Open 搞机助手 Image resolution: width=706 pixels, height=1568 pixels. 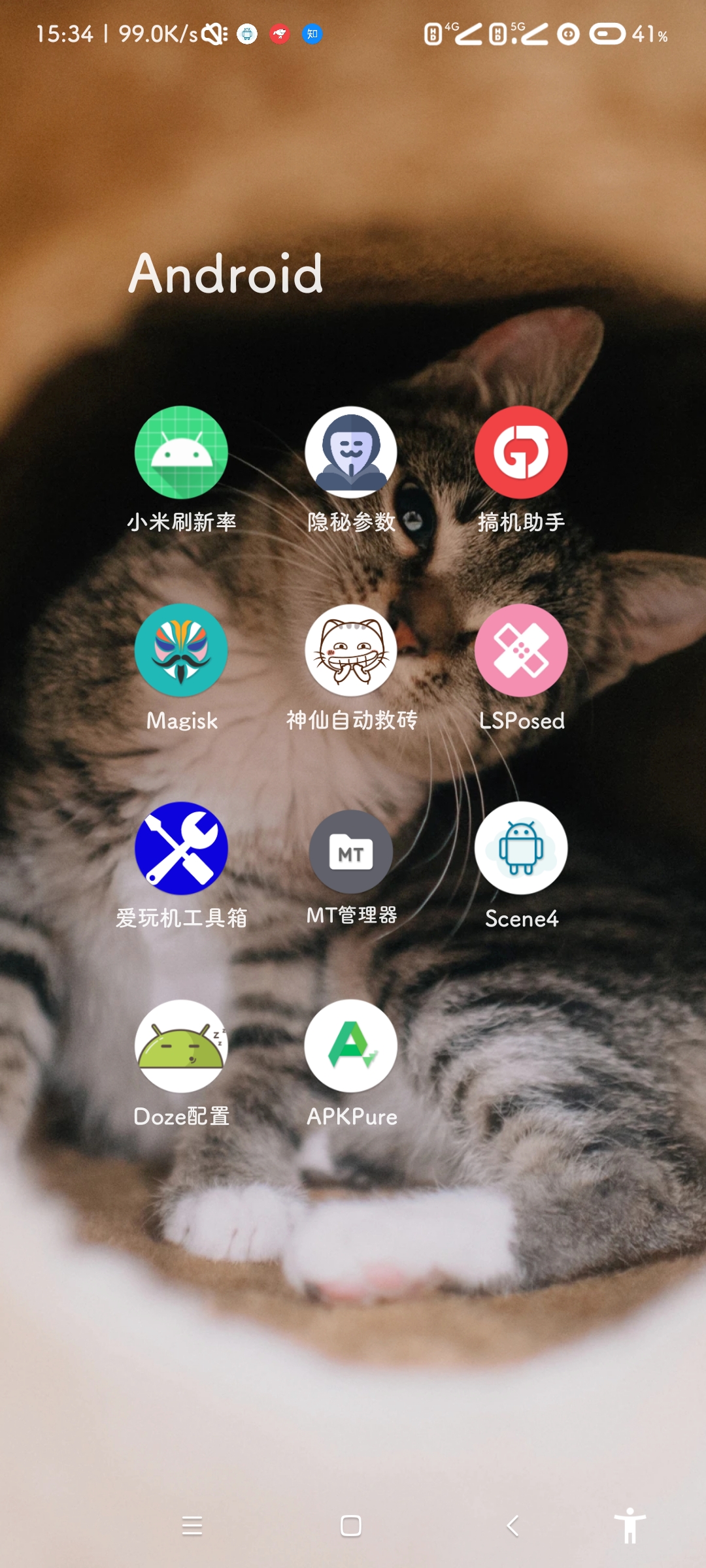tap(521, 452)
